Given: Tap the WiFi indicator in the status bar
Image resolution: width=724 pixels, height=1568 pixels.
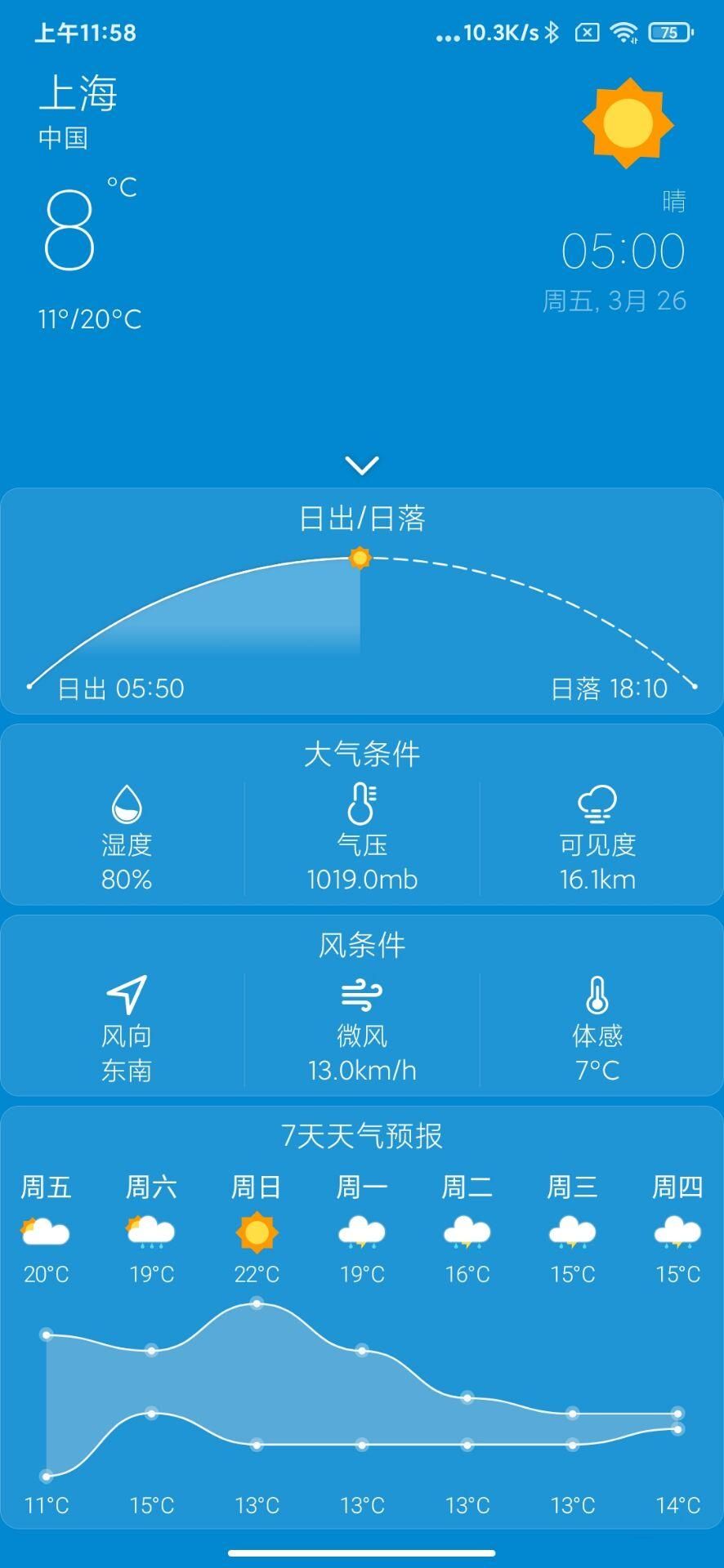Looking at the screenshot, I should point(626,33).
